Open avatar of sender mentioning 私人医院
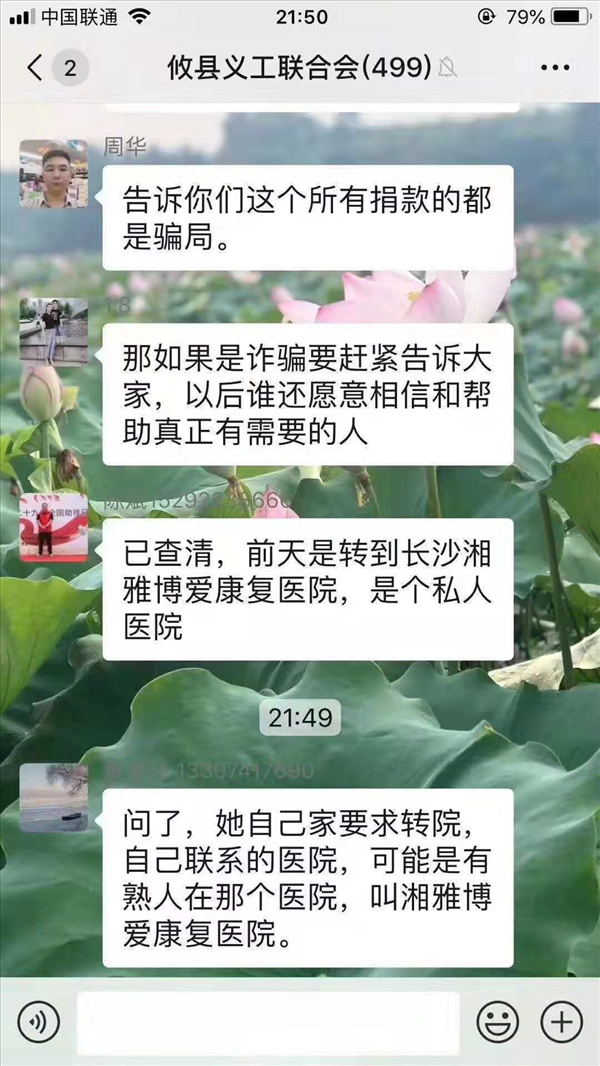The image size is (600, 1066). pos(54,528)
